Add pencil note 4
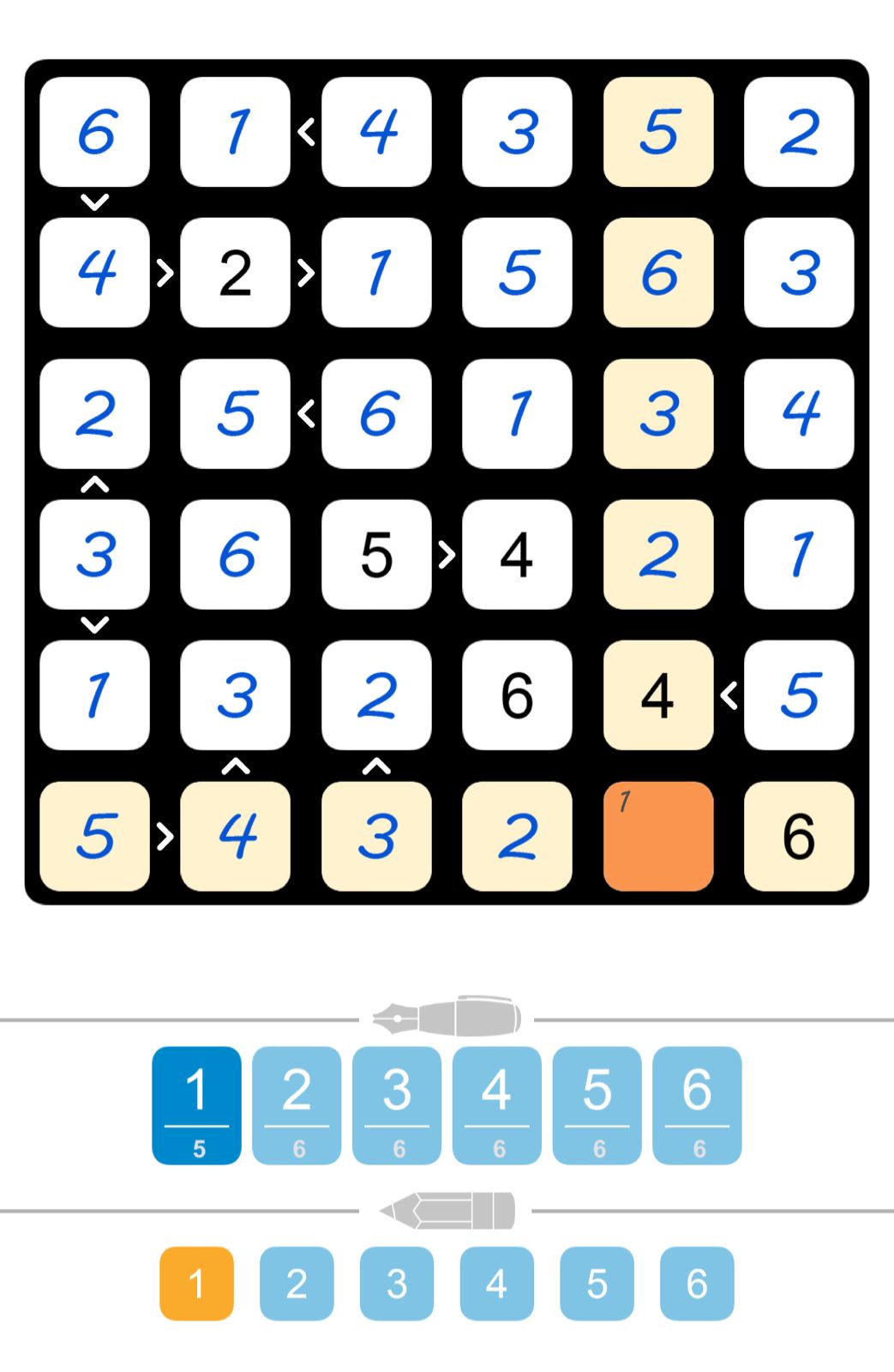 point(496,1283)
